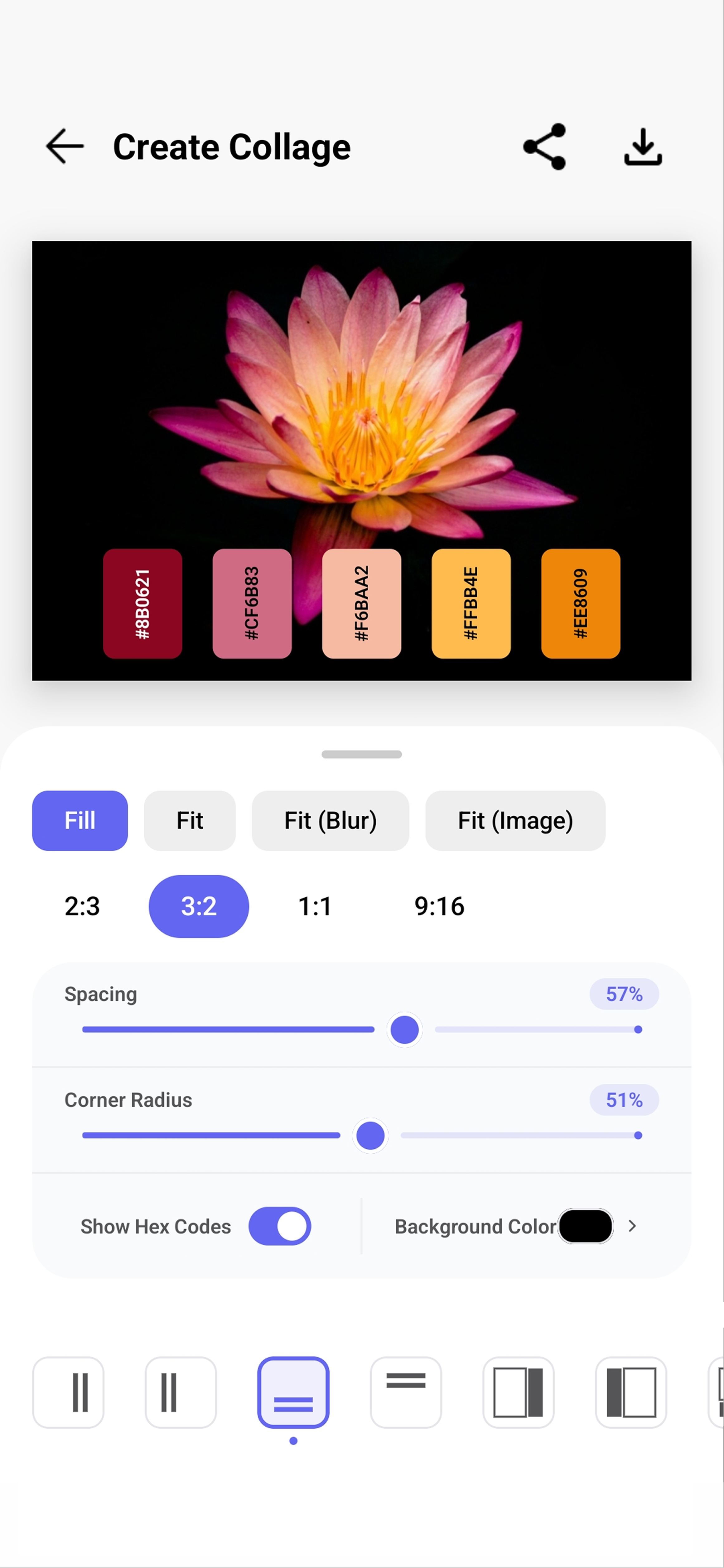The height and width of the screenshot is (1568, 724).
Task: Choose the Fit (Image) option
Action: [x=515, y=820]
